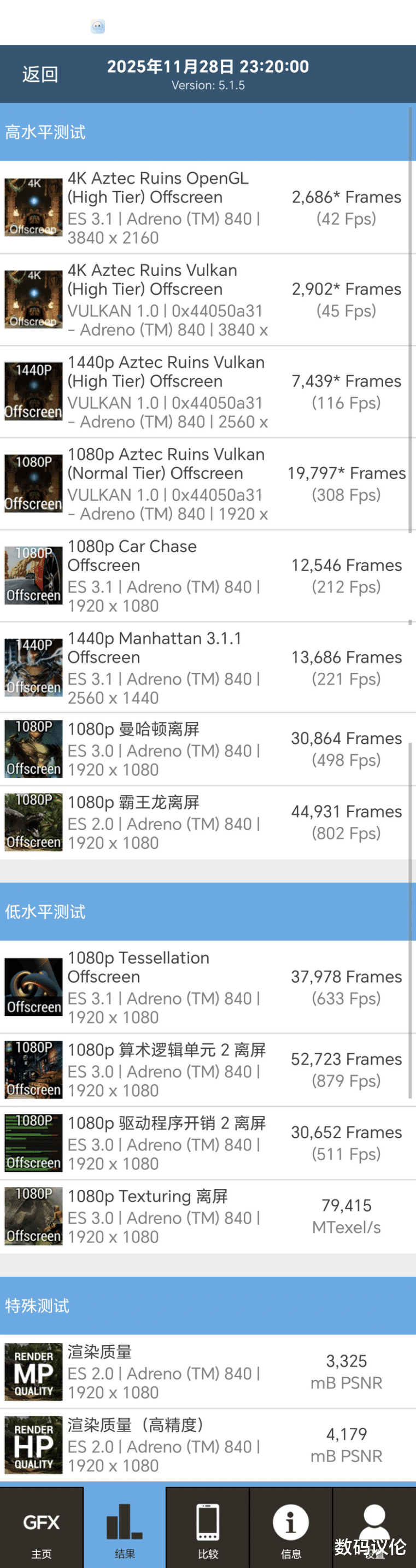Viewport: 416px width, 1568px height.
Task: Tap the 返回 back button
Action: 40,74
